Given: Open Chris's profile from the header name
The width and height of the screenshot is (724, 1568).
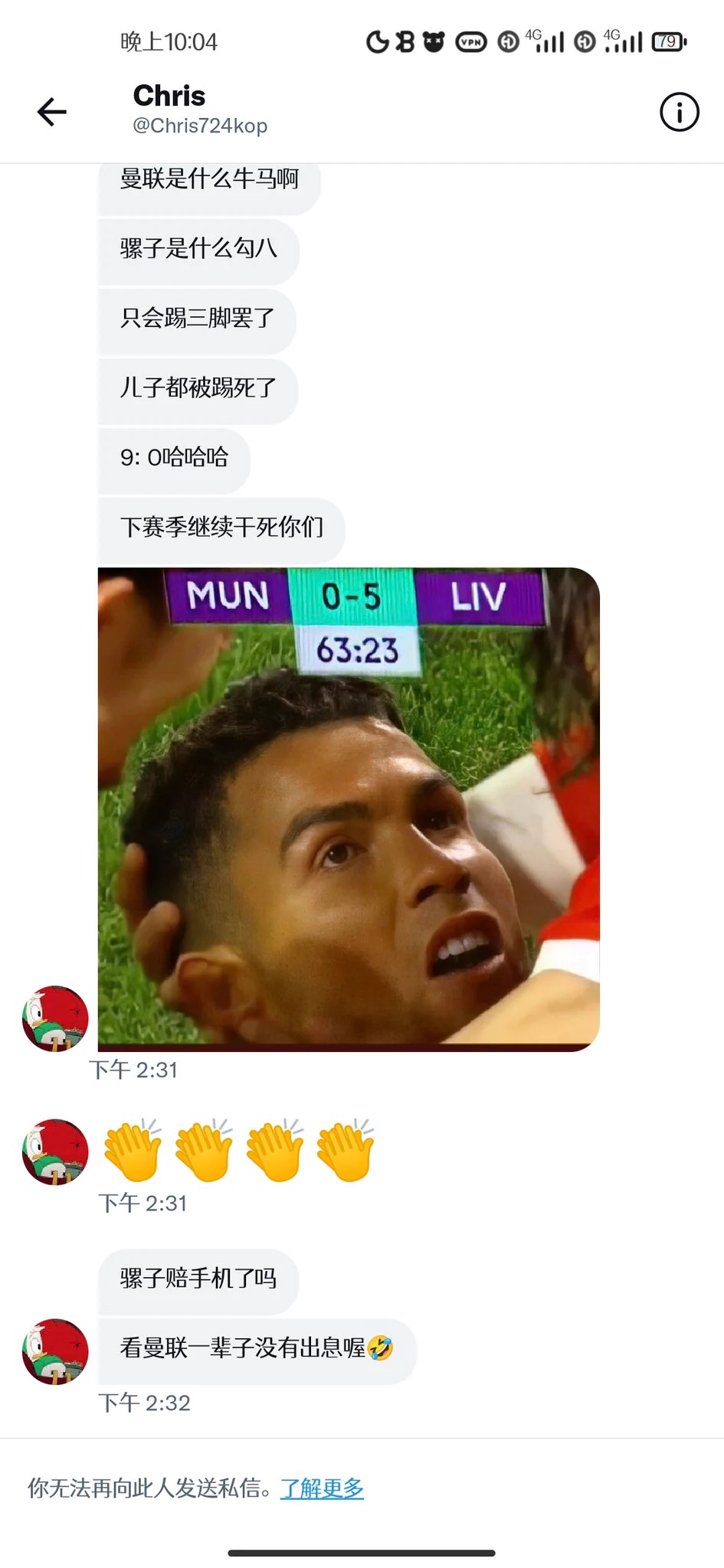Looking at the screenshot, I should [x=169, y=96].
